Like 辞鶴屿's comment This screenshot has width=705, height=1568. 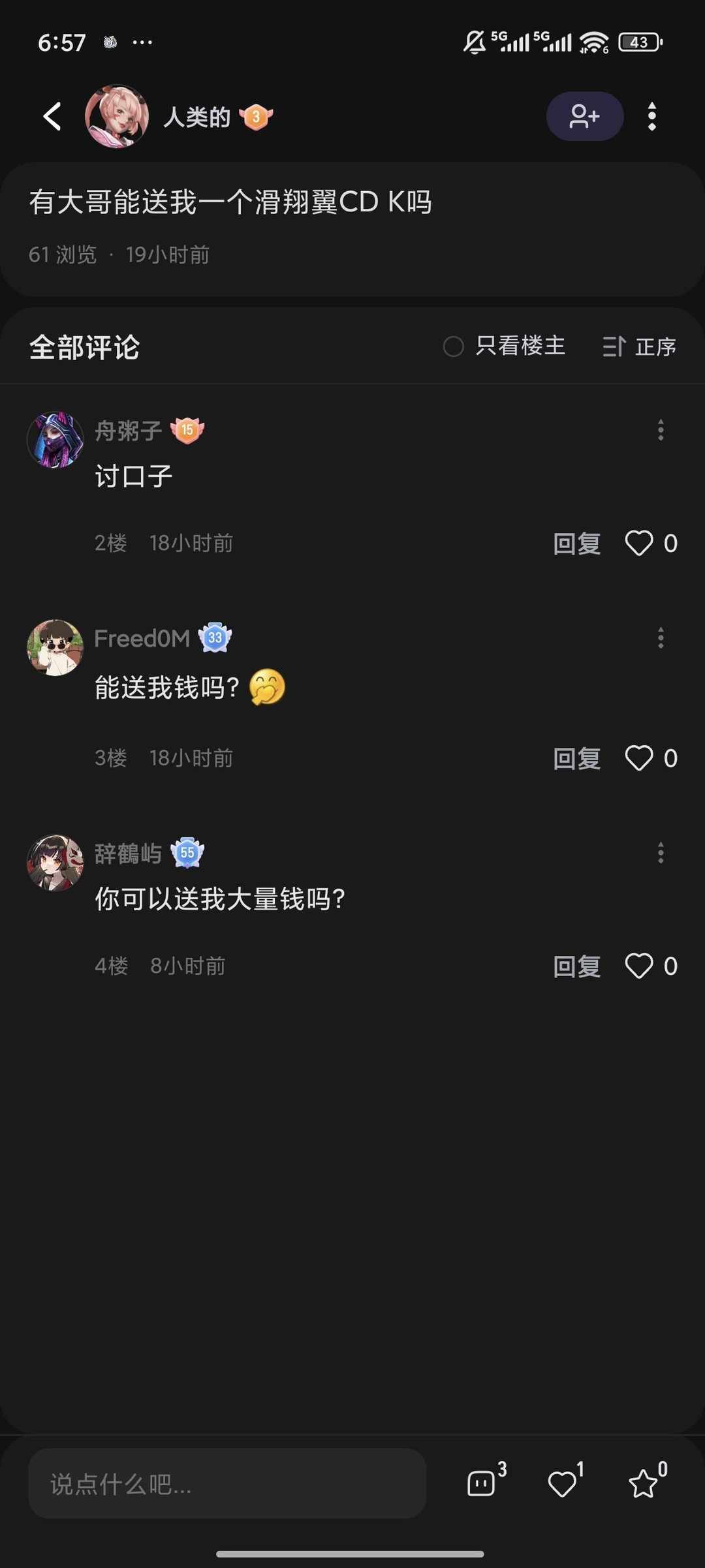click(639, 966)
